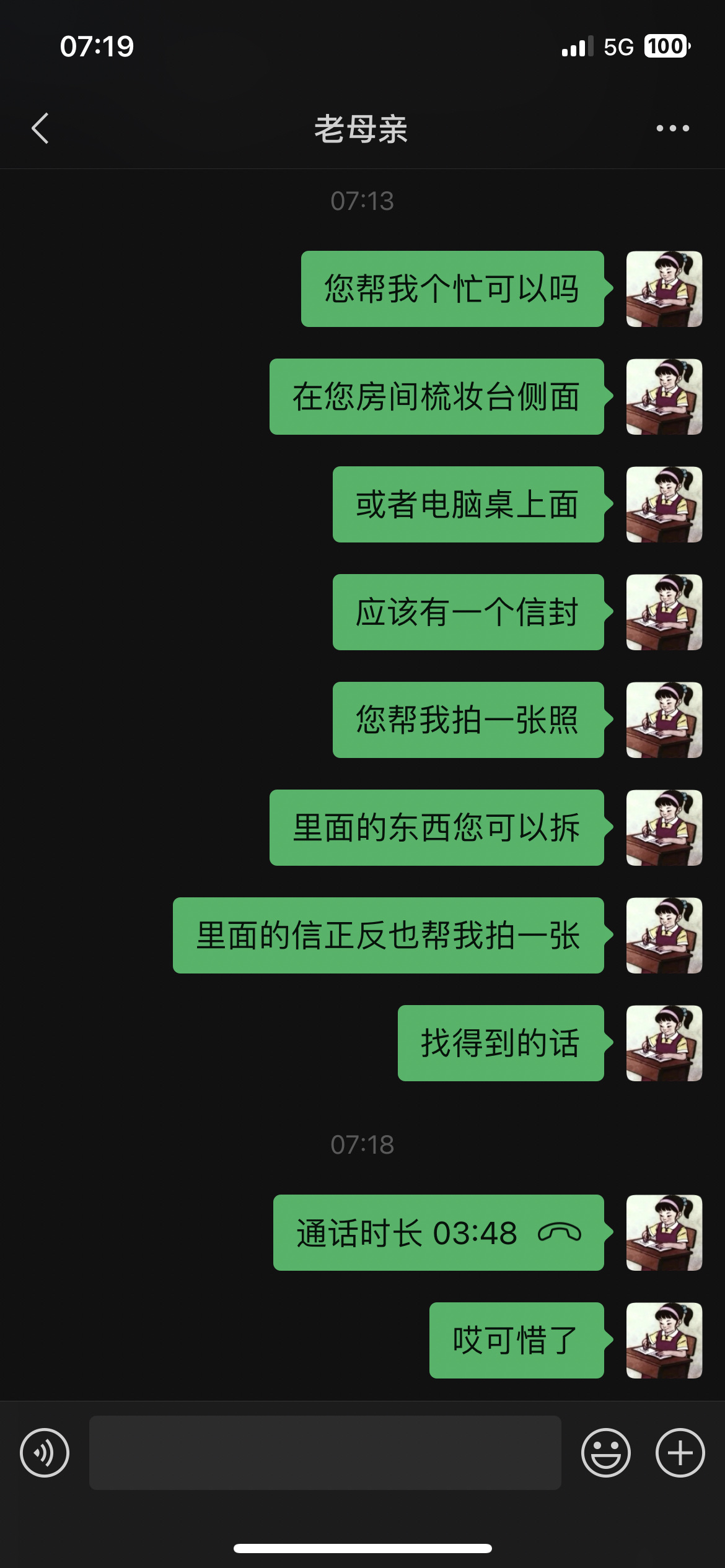Open the emoji sticker panel
Screen dimensions: 725x1568
pos(605,1453)
